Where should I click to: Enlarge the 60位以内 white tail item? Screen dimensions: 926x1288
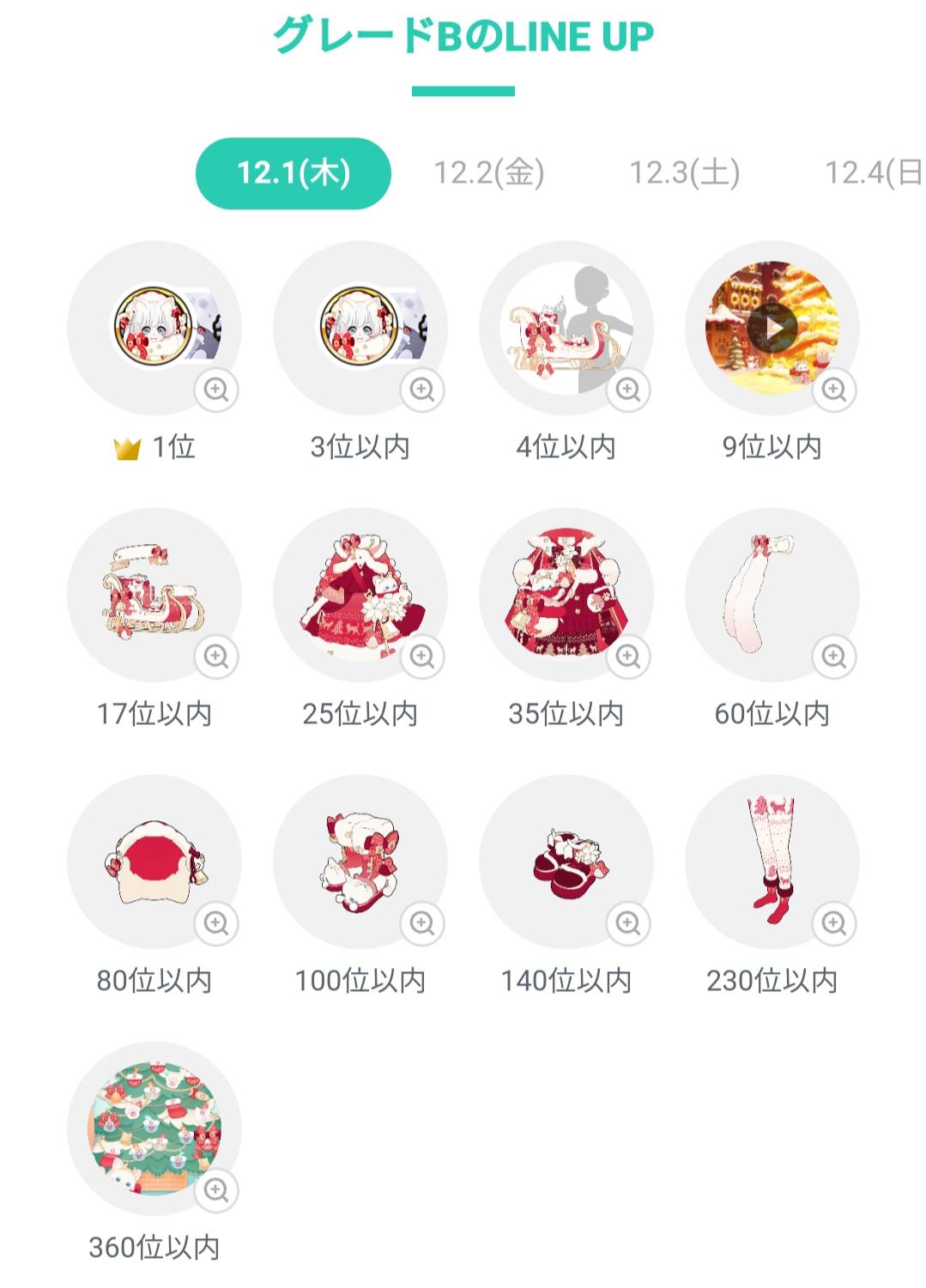click(x=833, y=656)
